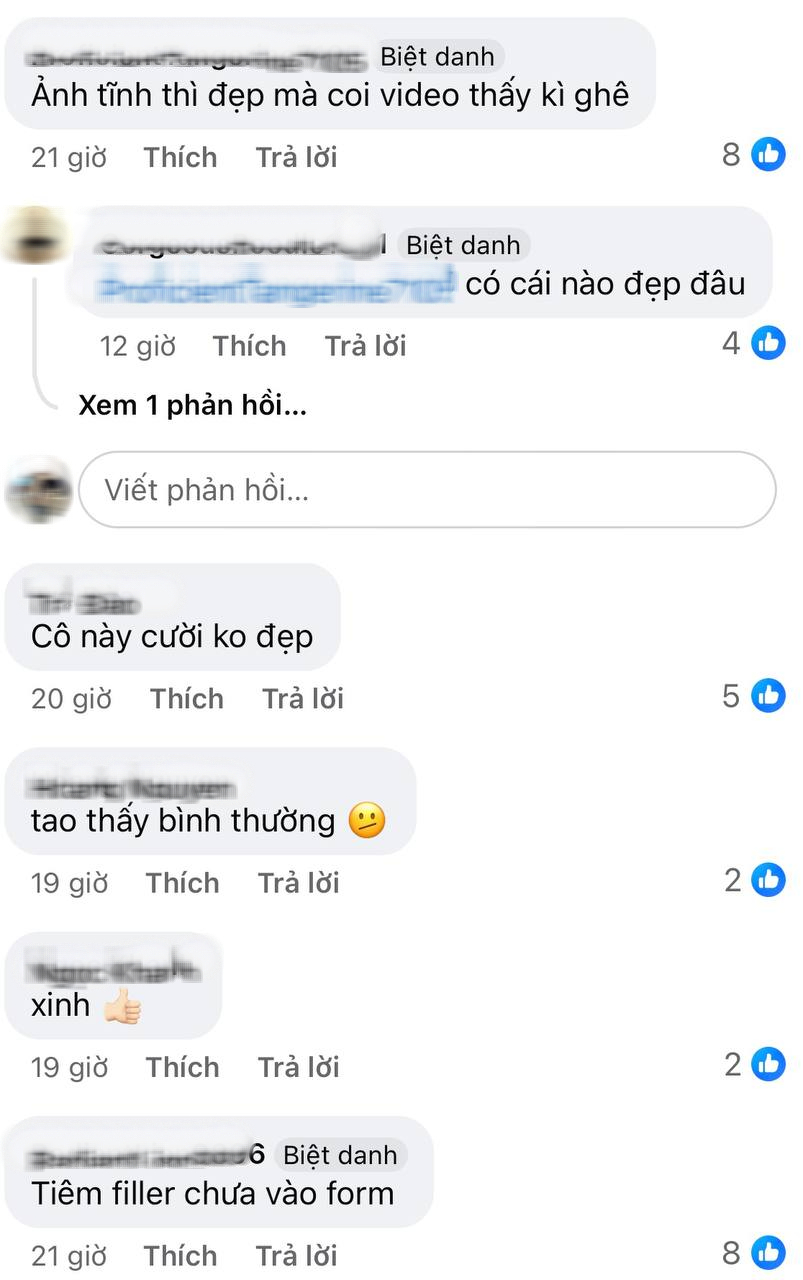View reactions on 'Cô này cười ko đẹp'
The height and width of the screenshot is (1280, 803).
click(x=754, y=695)
